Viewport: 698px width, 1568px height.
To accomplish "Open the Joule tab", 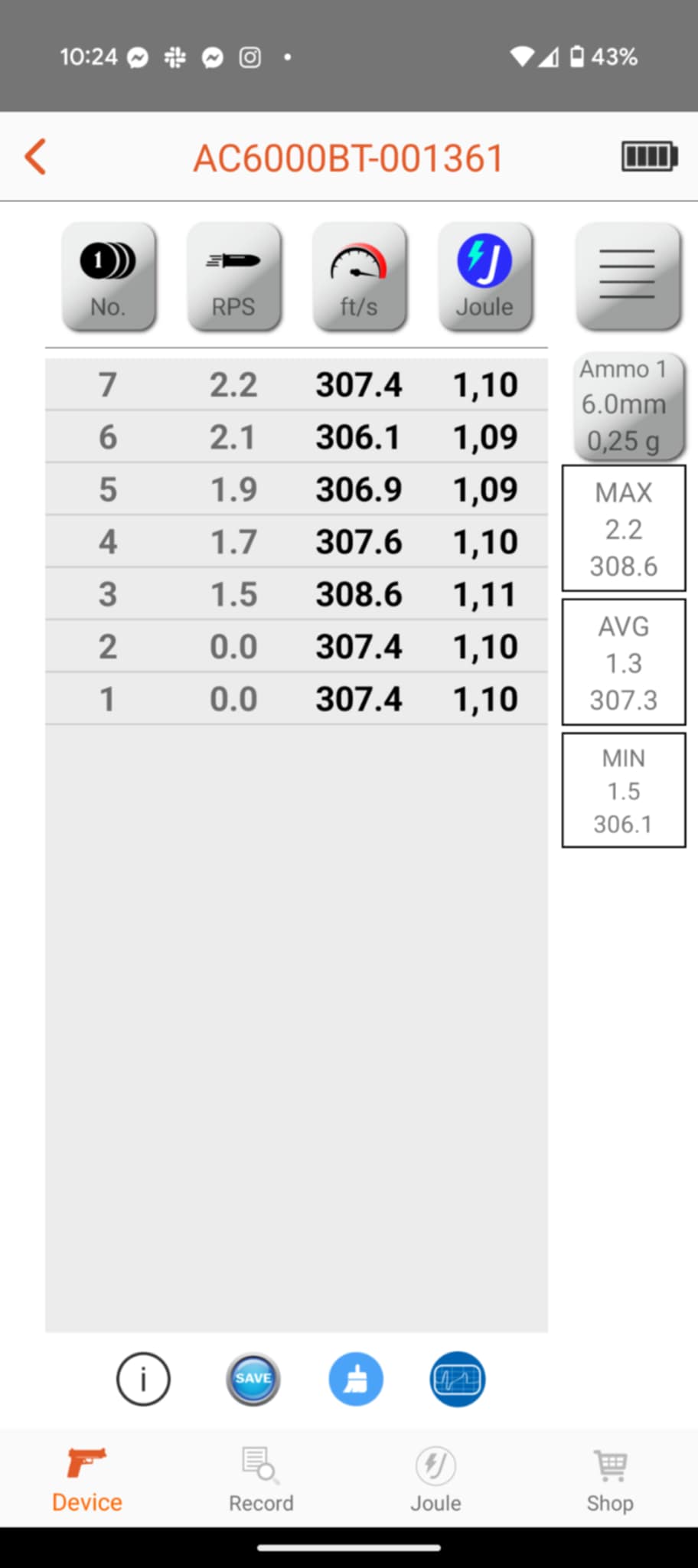I will click(435, 1480).
